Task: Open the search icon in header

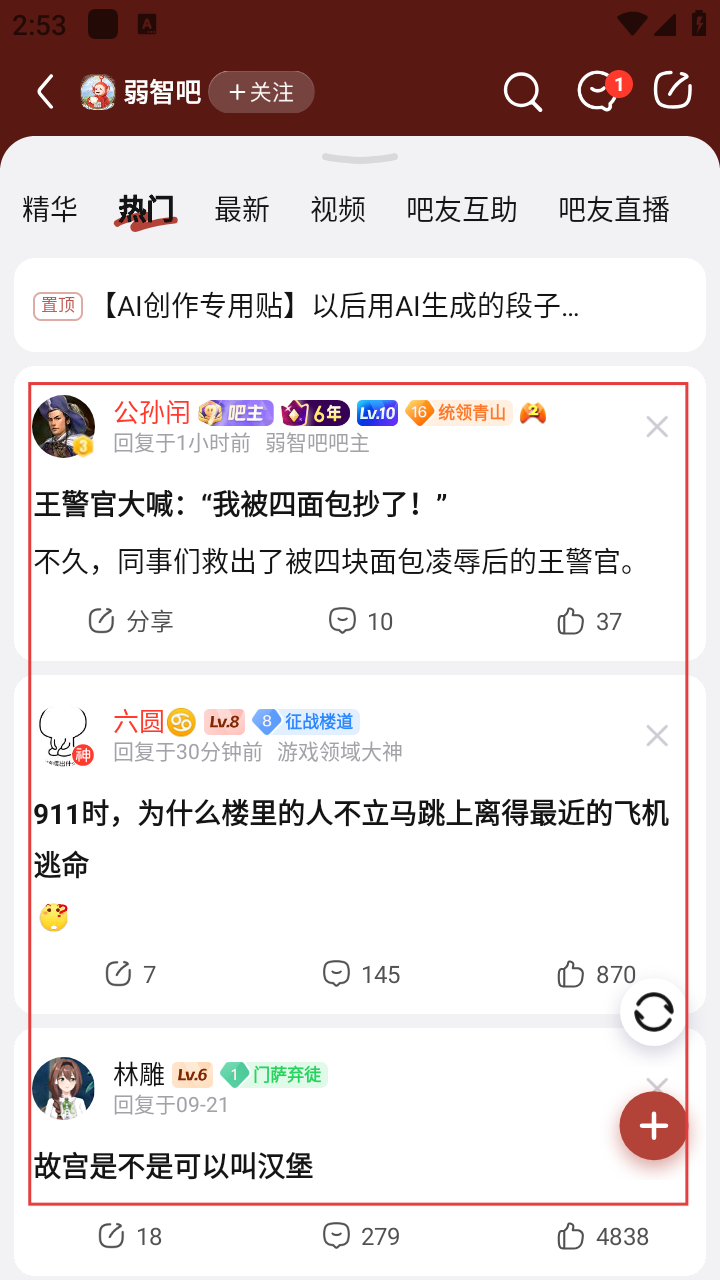Action: pos(522,92)
